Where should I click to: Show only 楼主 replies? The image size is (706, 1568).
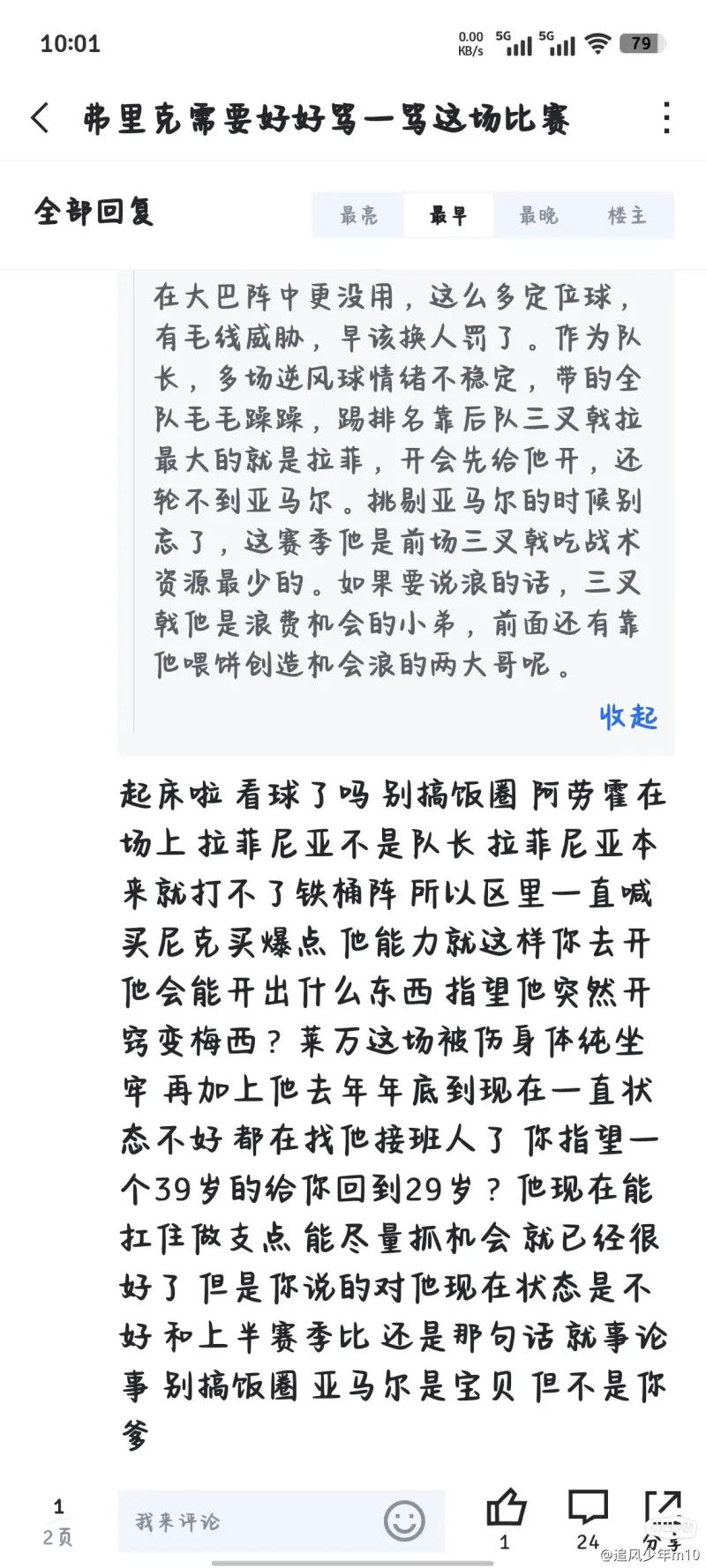coord(627,215)
